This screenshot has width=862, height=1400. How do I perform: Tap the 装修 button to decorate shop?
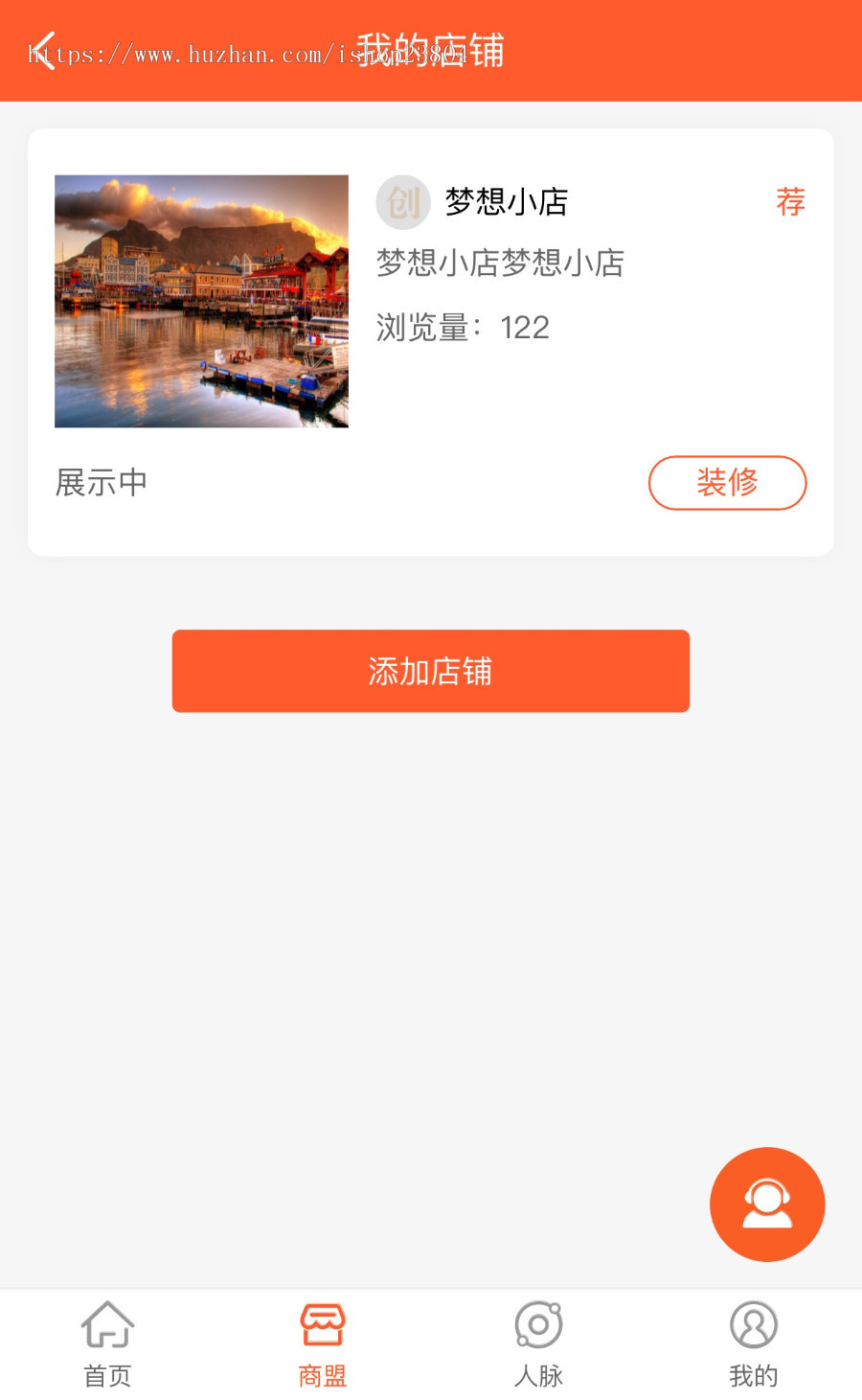click(727, 483)
